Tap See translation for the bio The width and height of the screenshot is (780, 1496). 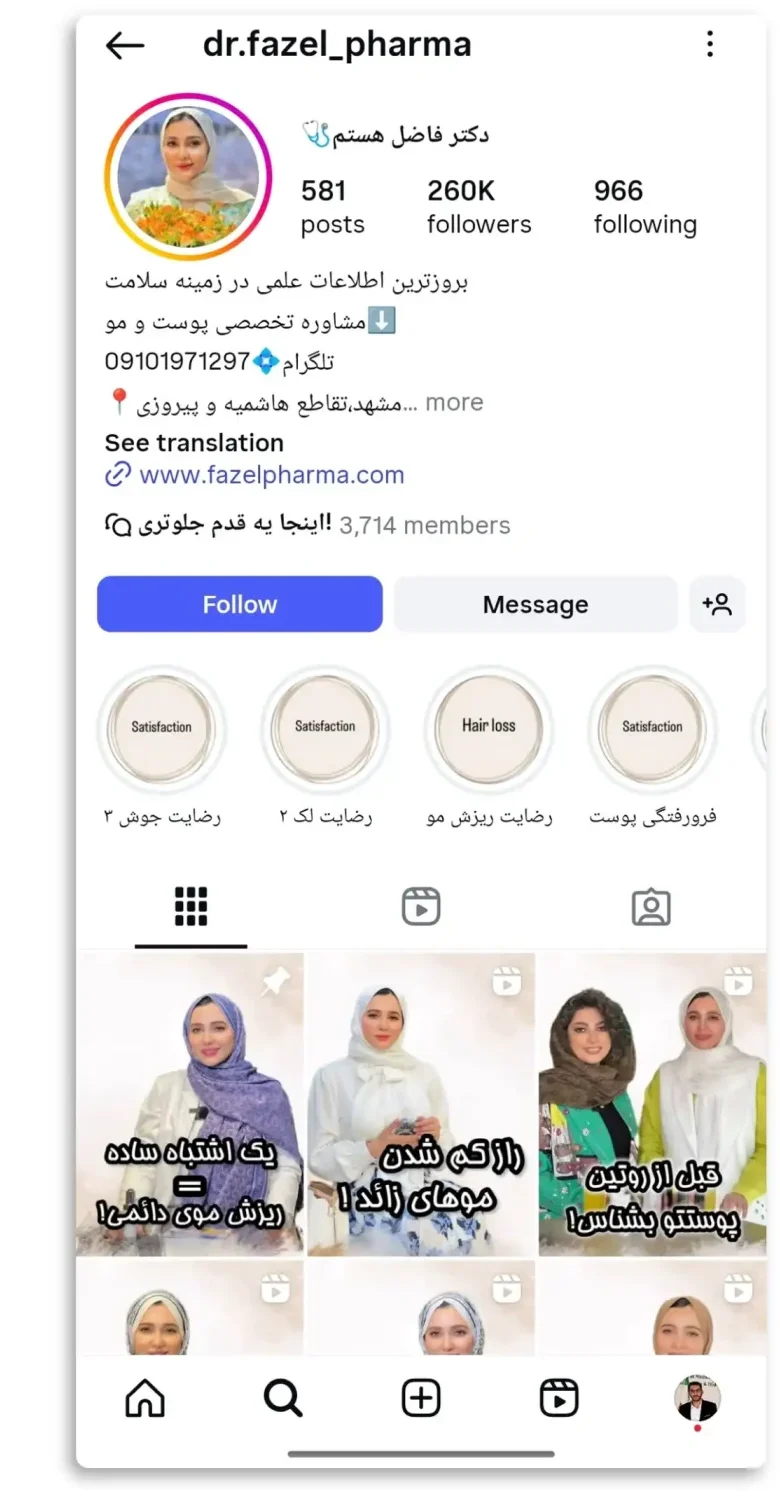point(194,443)
